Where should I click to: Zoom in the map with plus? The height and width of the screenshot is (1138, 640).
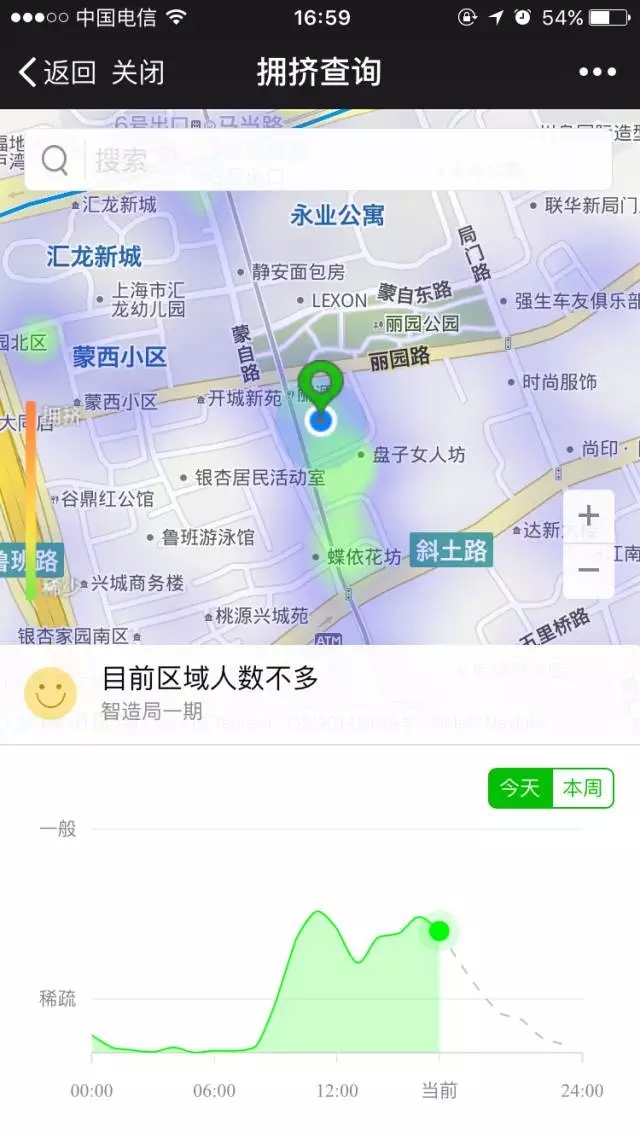589,516
